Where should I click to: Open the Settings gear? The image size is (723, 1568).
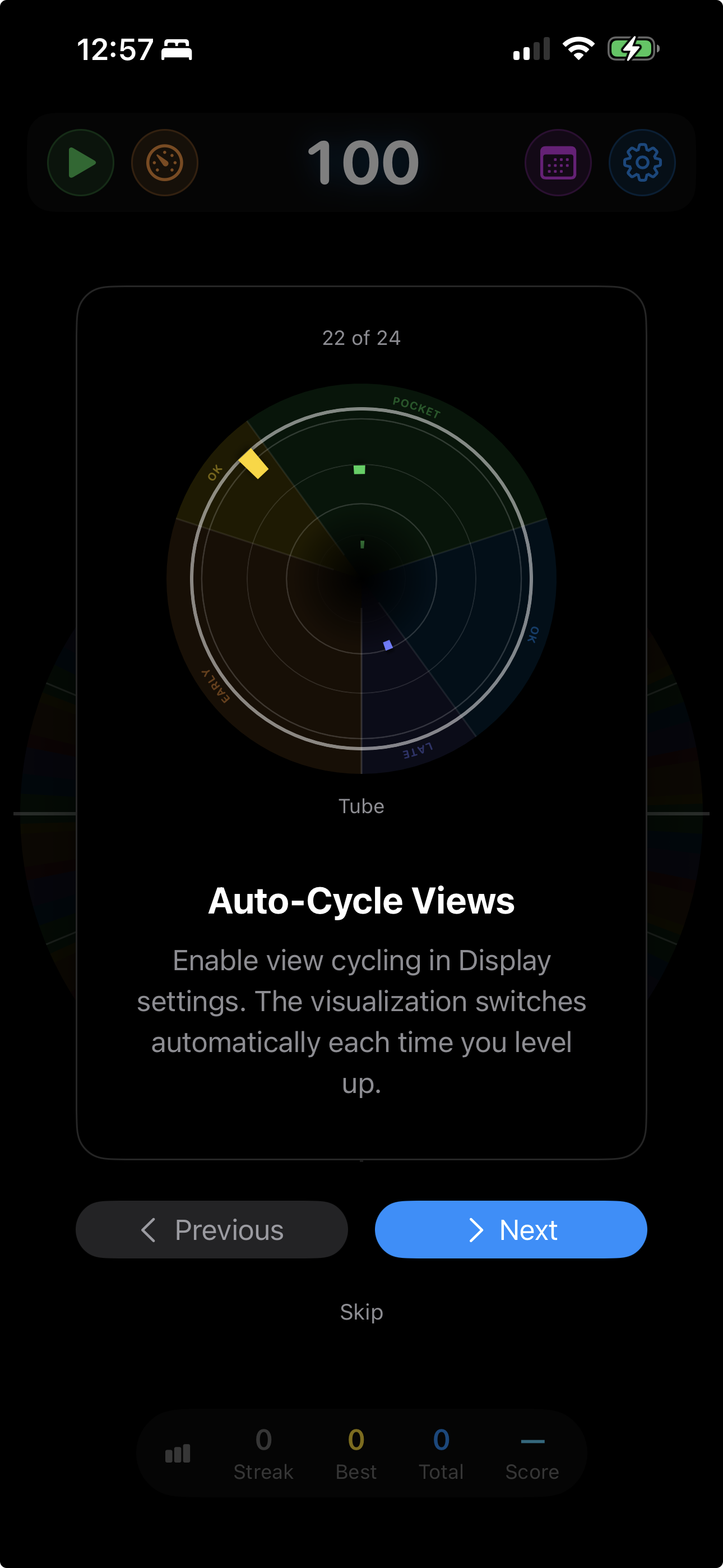click(641, 162)
